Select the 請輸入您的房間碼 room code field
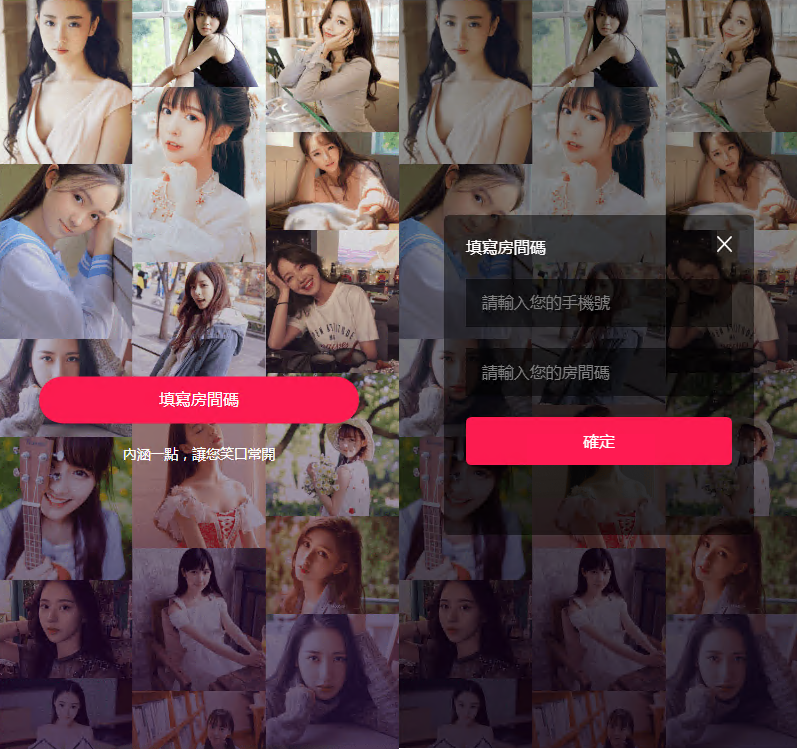 tap(598, 373)
